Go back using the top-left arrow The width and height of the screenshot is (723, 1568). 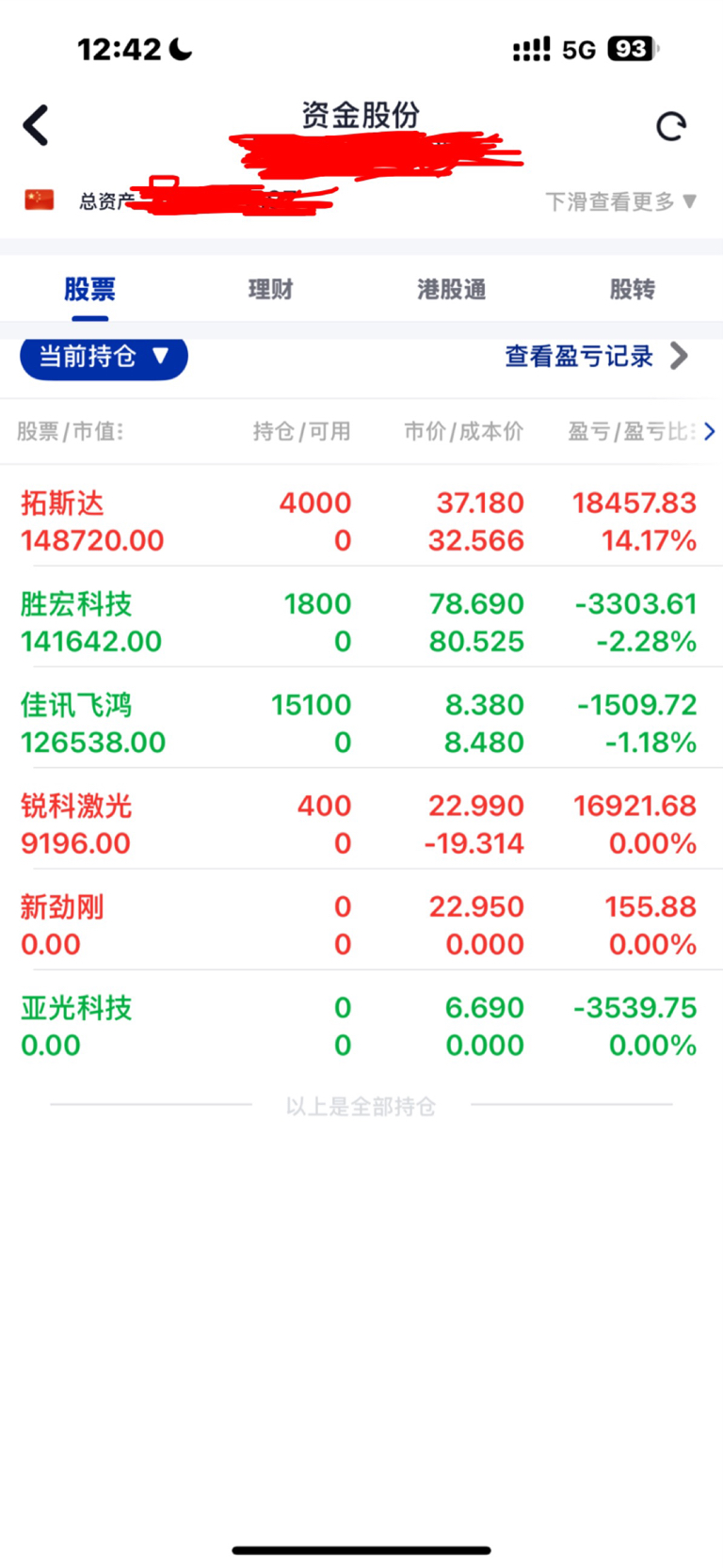[36, 125]
